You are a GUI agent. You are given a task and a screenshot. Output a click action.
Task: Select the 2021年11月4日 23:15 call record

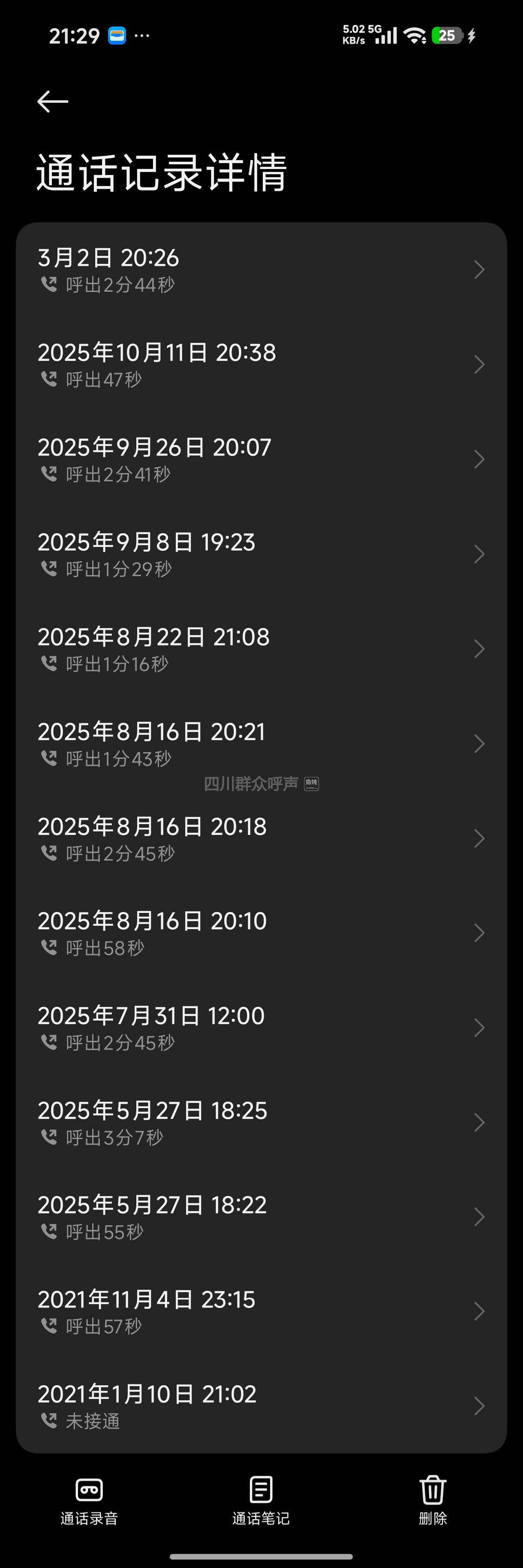pyautogui.click(x=261, y=1312)
